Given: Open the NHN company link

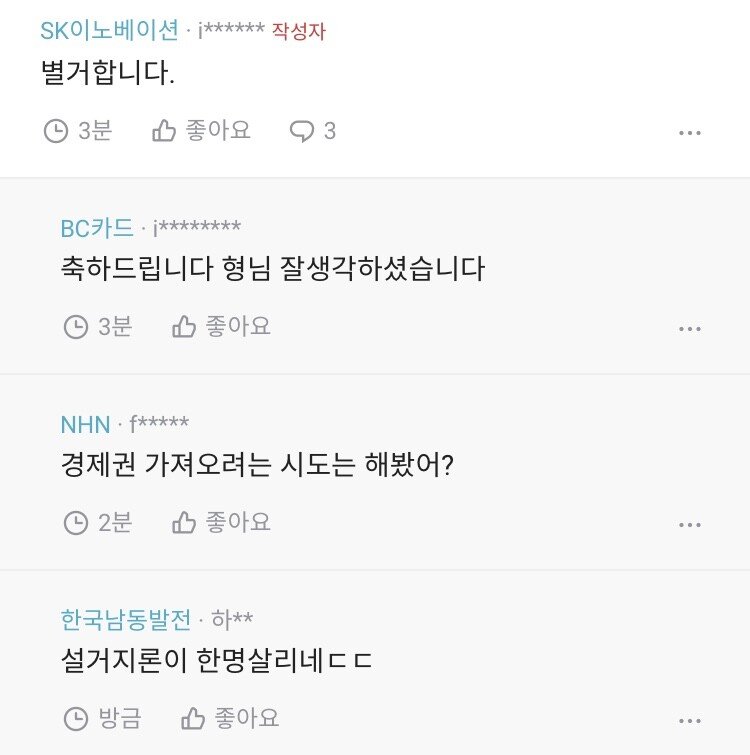Looking at the screenshot, I should click(x=85, y=424).
